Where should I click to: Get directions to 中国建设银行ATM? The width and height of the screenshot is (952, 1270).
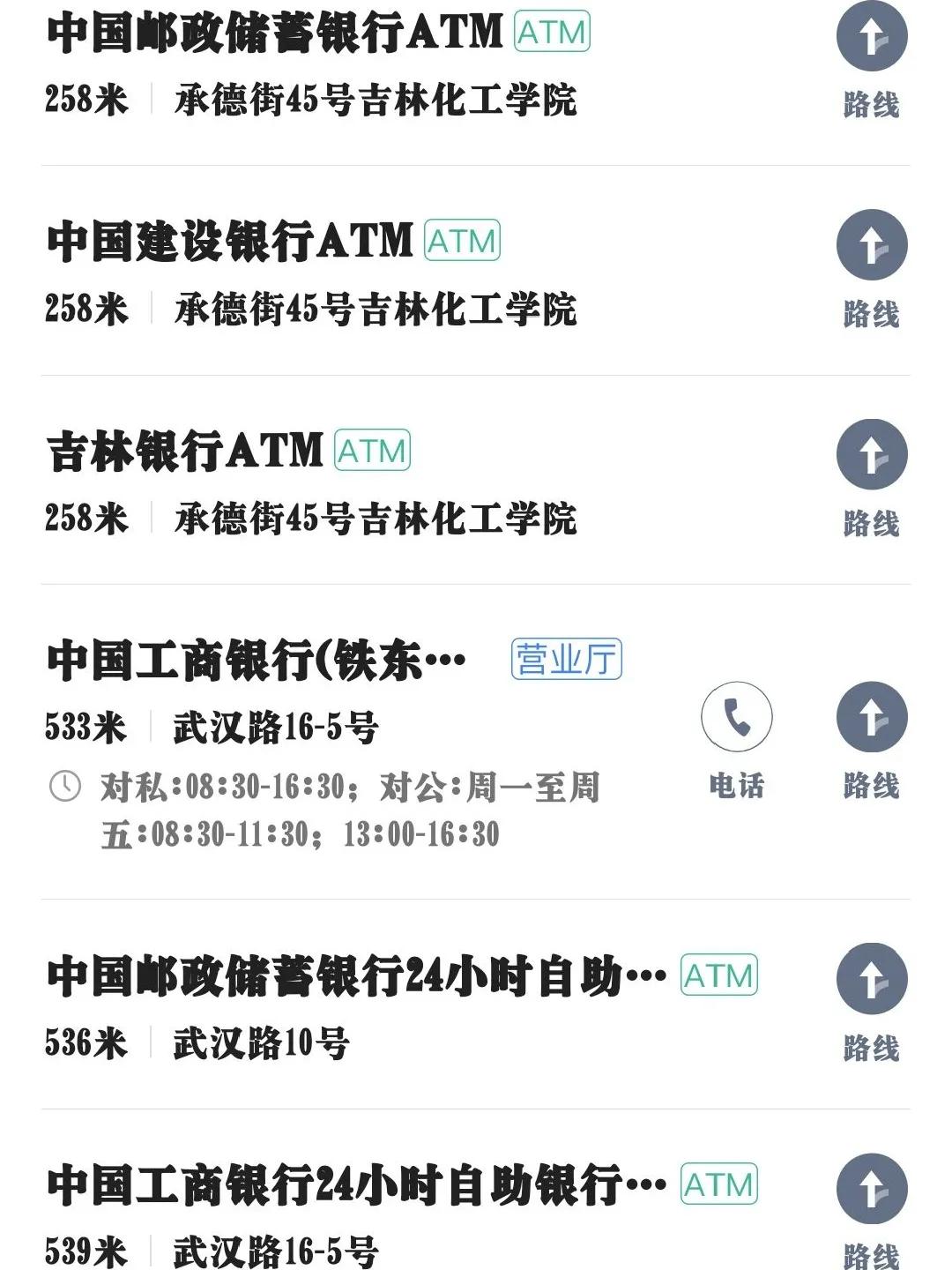pos(871,245)
